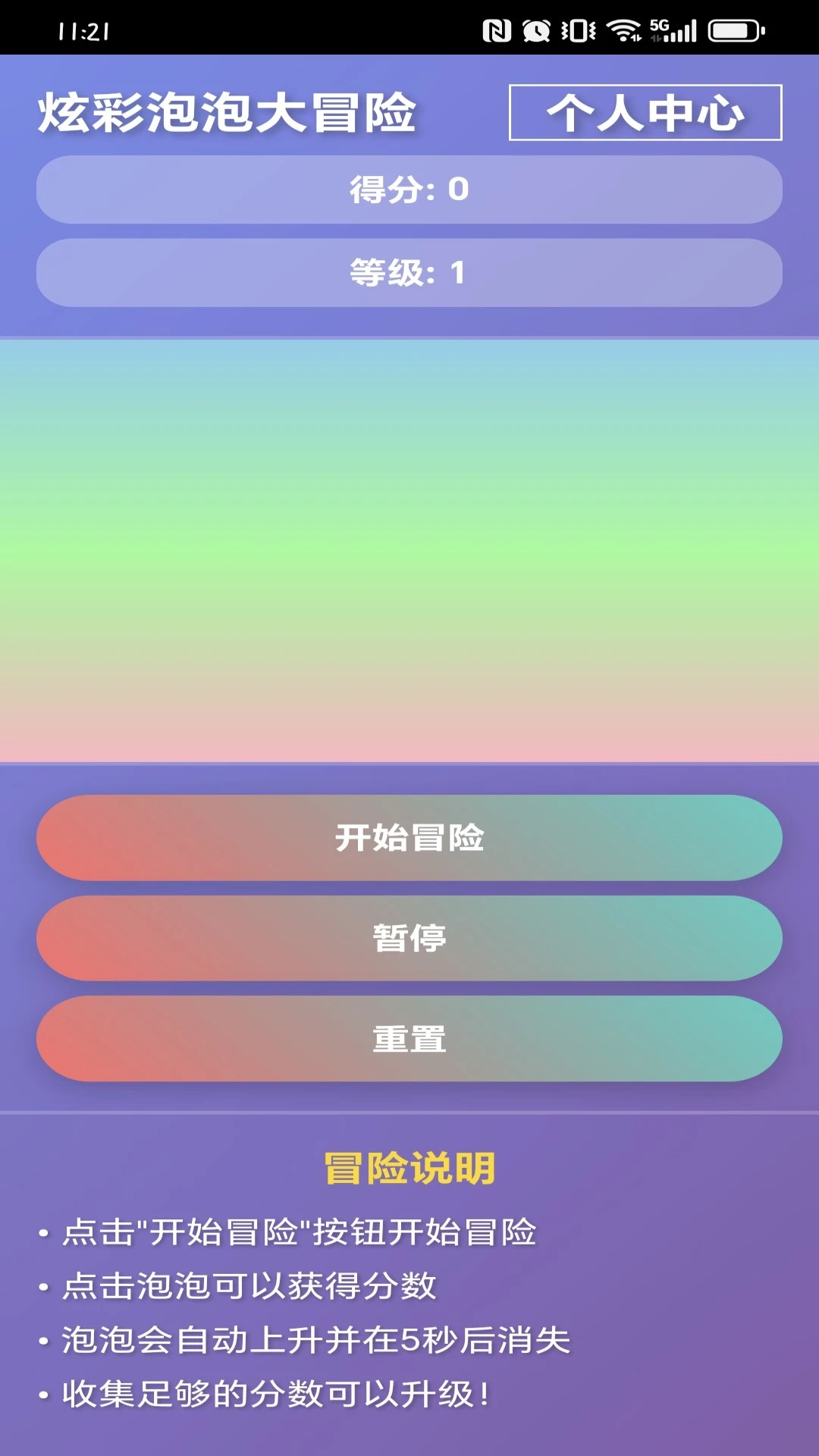Tap the alarm clock status icon
Screen dimensions: 819x1456
pos(538,30)
